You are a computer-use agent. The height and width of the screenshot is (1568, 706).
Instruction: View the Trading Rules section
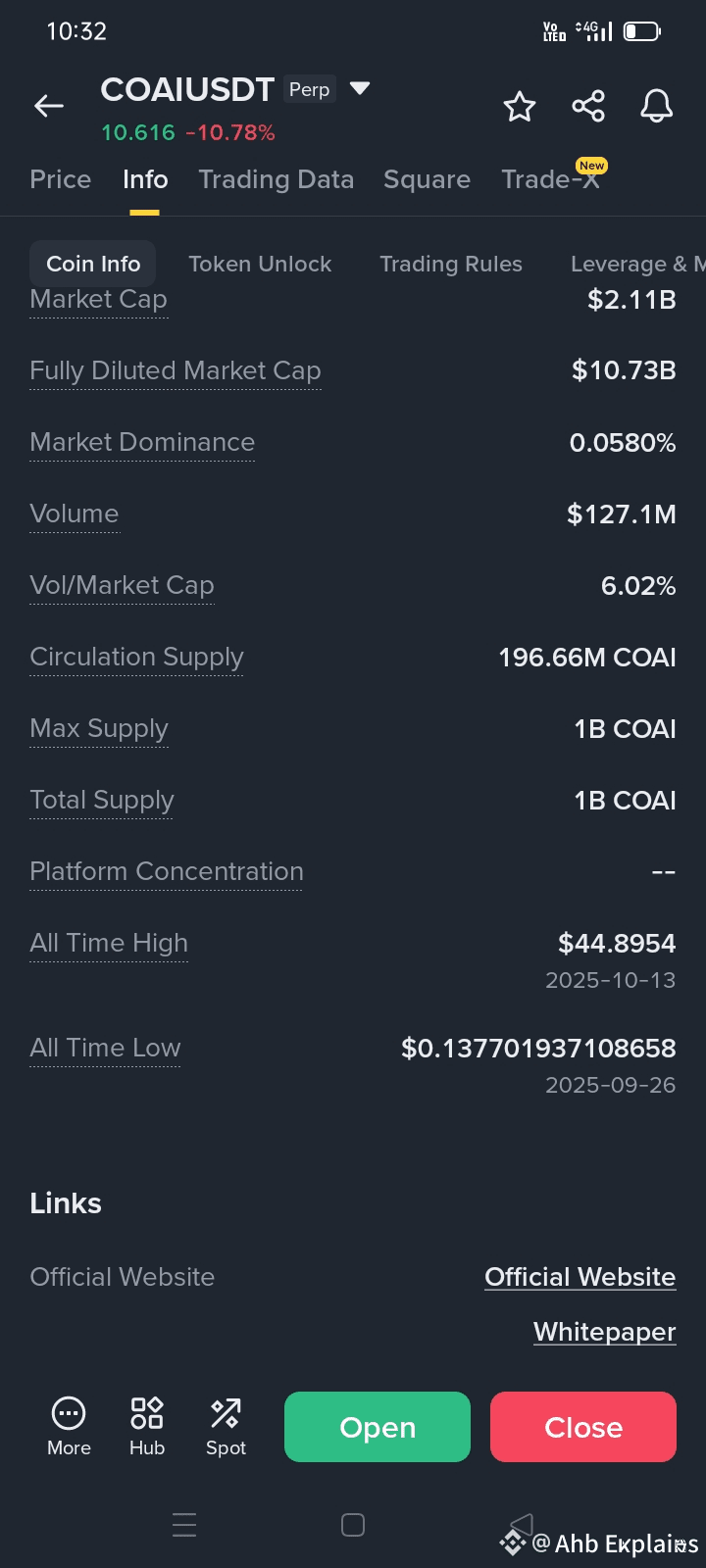click(x=451, y=264)
